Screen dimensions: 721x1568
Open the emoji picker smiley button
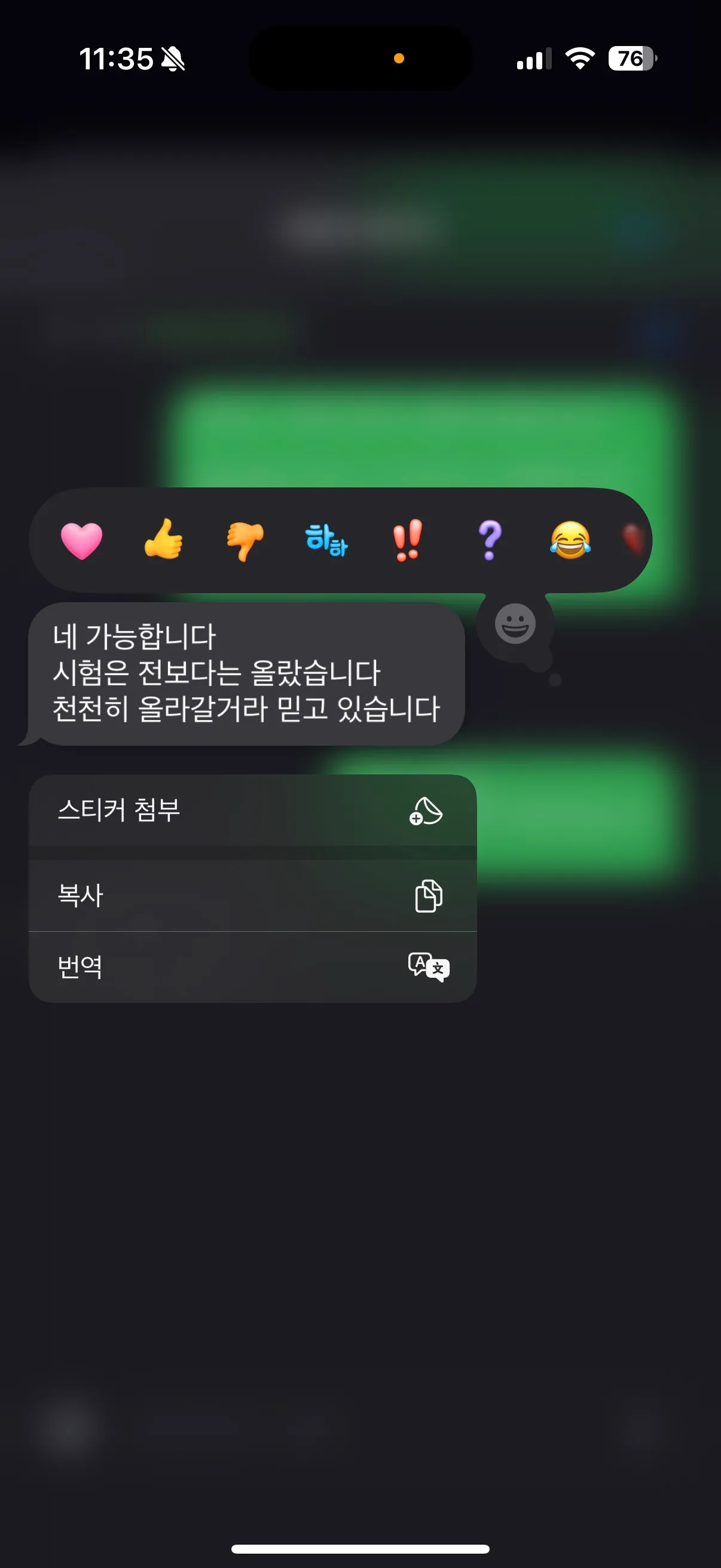tap(515, 624)
